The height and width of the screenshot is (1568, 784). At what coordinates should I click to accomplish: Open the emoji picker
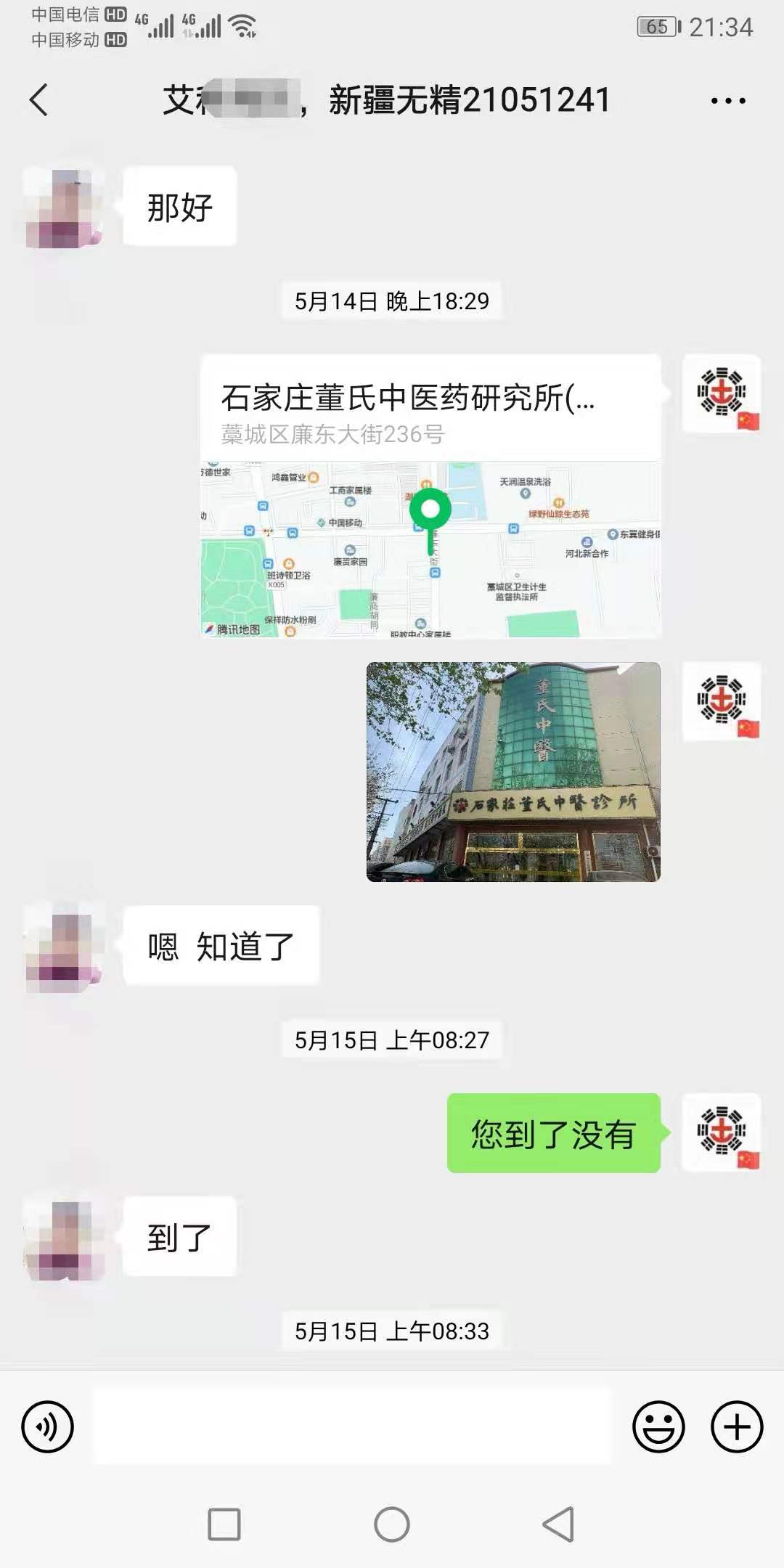(658, 1426)
